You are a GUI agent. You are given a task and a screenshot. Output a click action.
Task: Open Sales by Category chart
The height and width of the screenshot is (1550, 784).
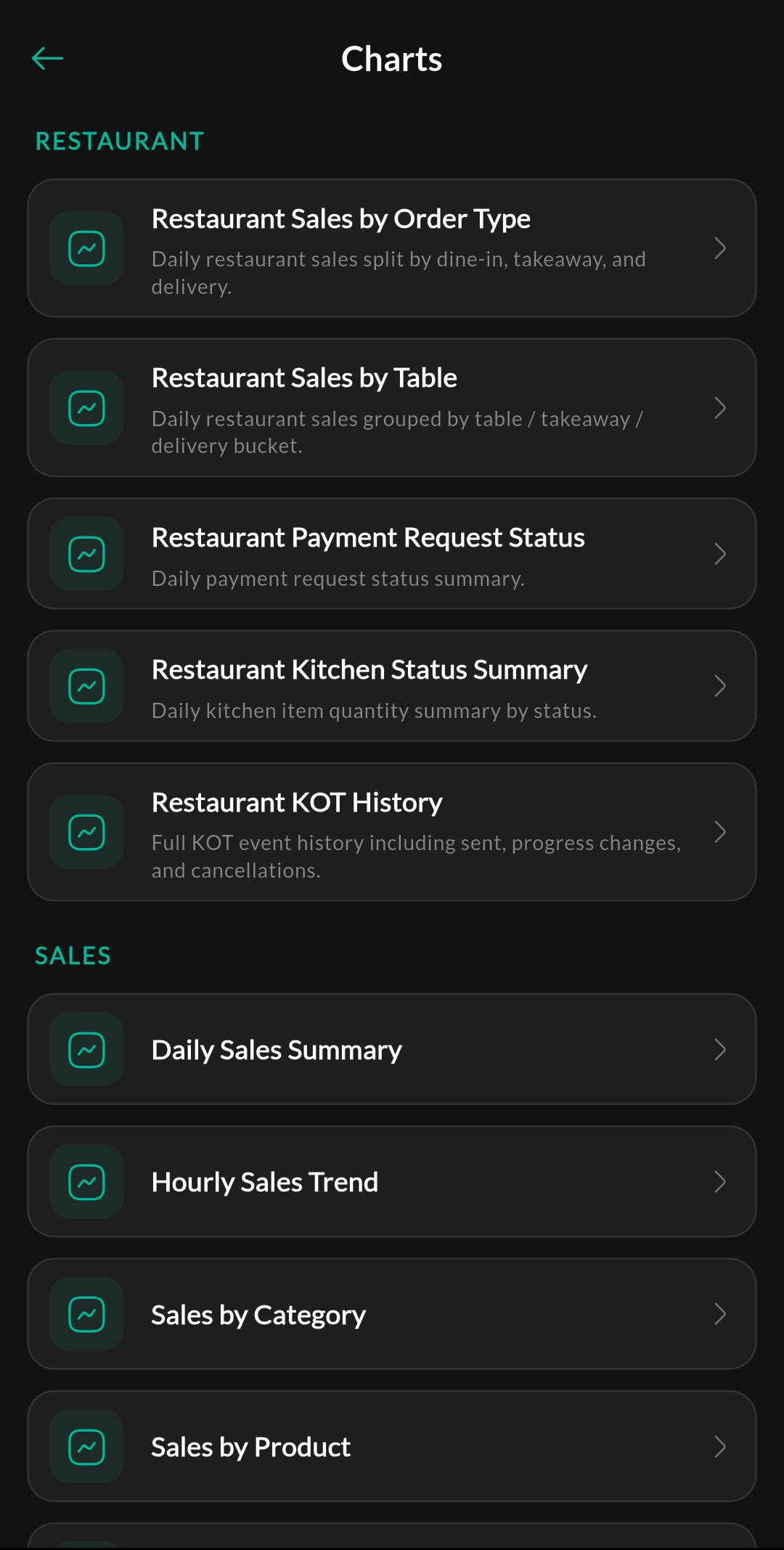click(392, 1314)
